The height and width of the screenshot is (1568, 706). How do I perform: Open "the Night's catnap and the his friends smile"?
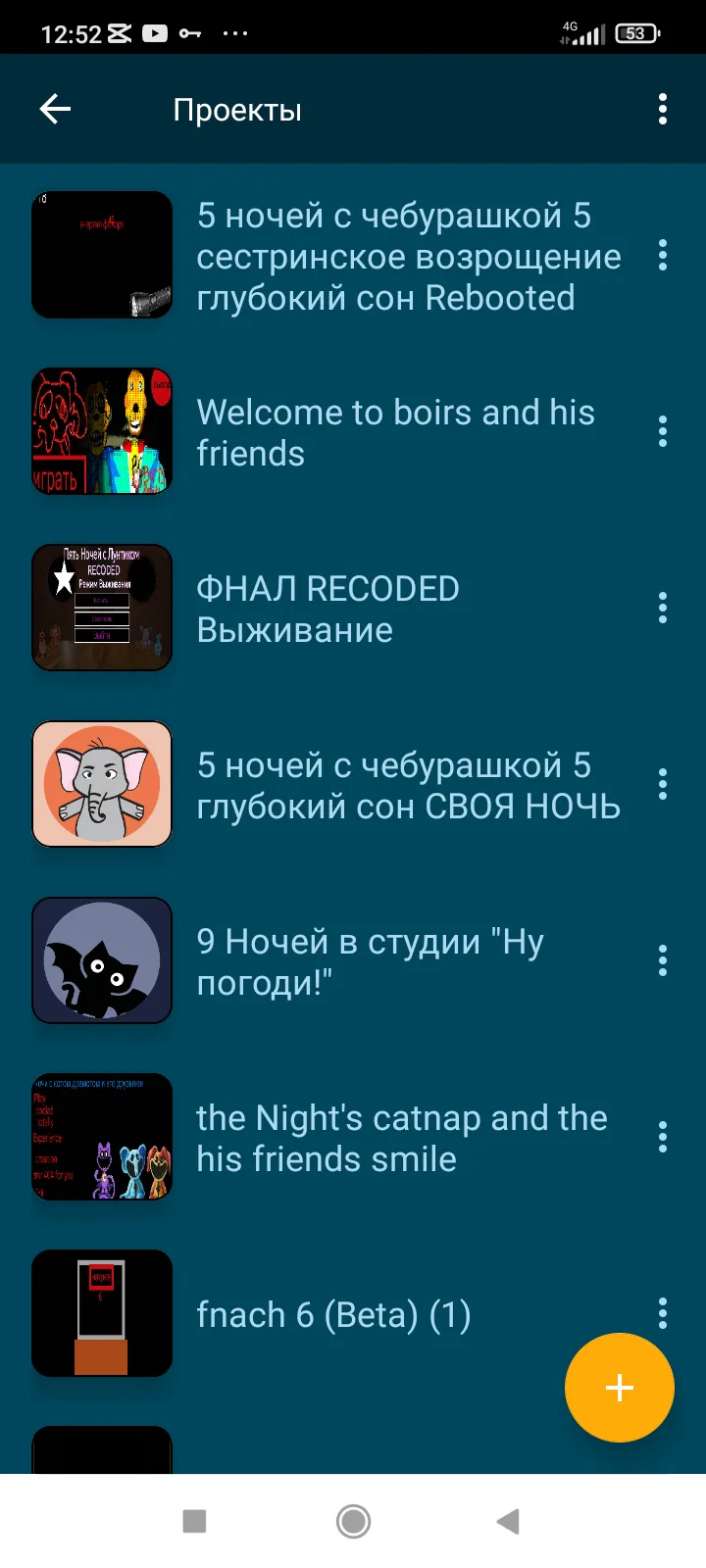tap(402, 1138)
